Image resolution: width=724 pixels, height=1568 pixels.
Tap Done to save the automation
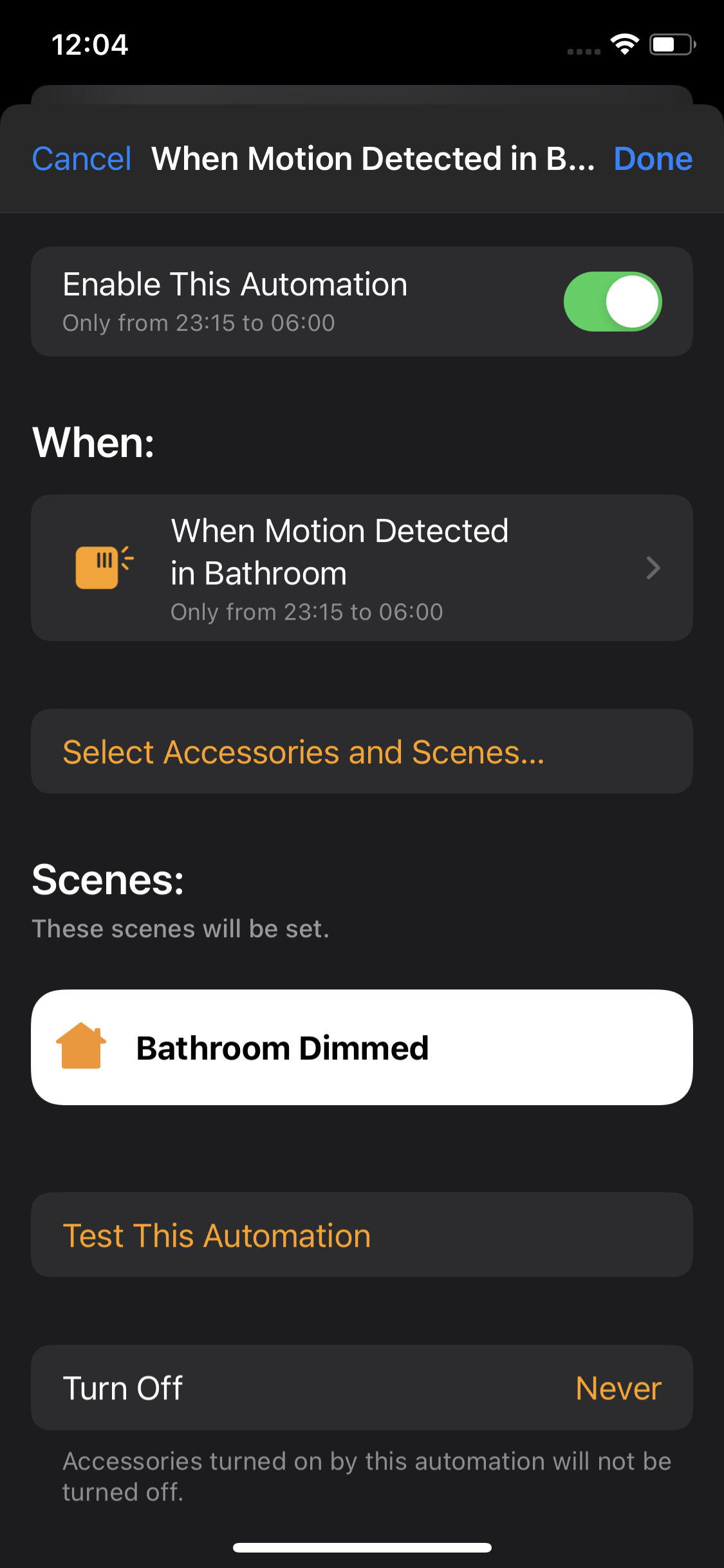tap(653, 158)
